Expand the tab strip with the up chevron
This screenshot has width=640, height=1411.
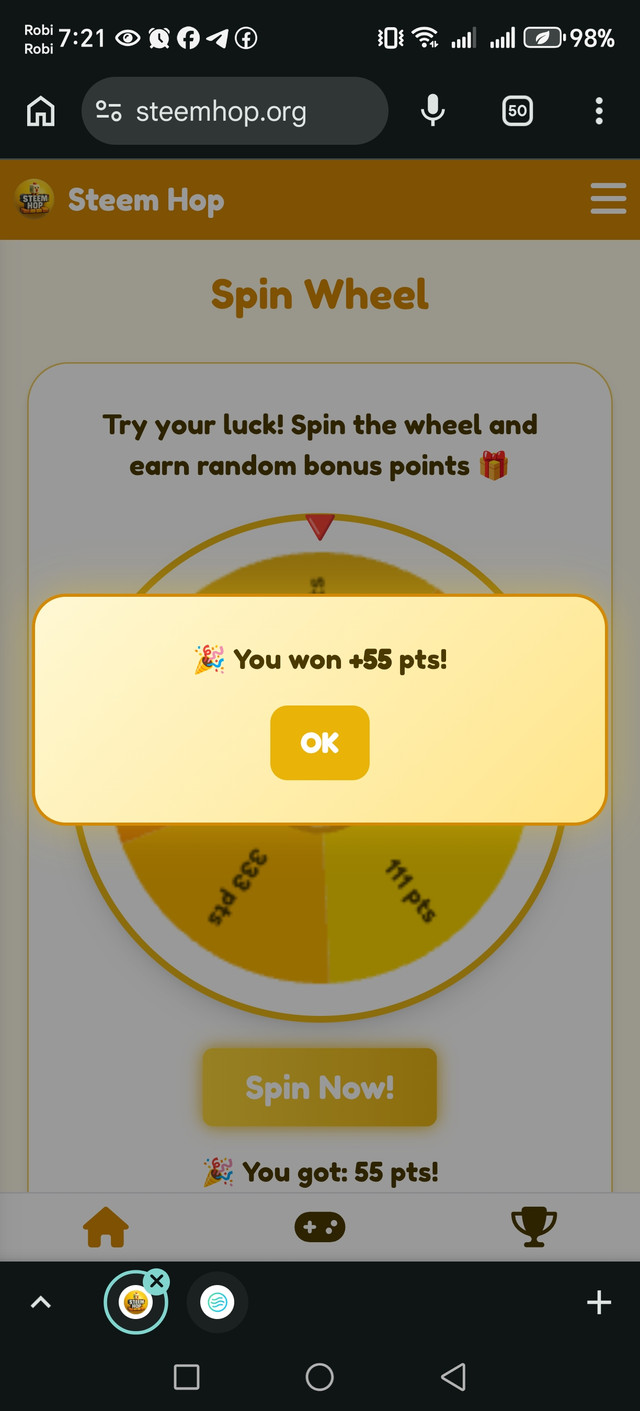(41, 1302)
